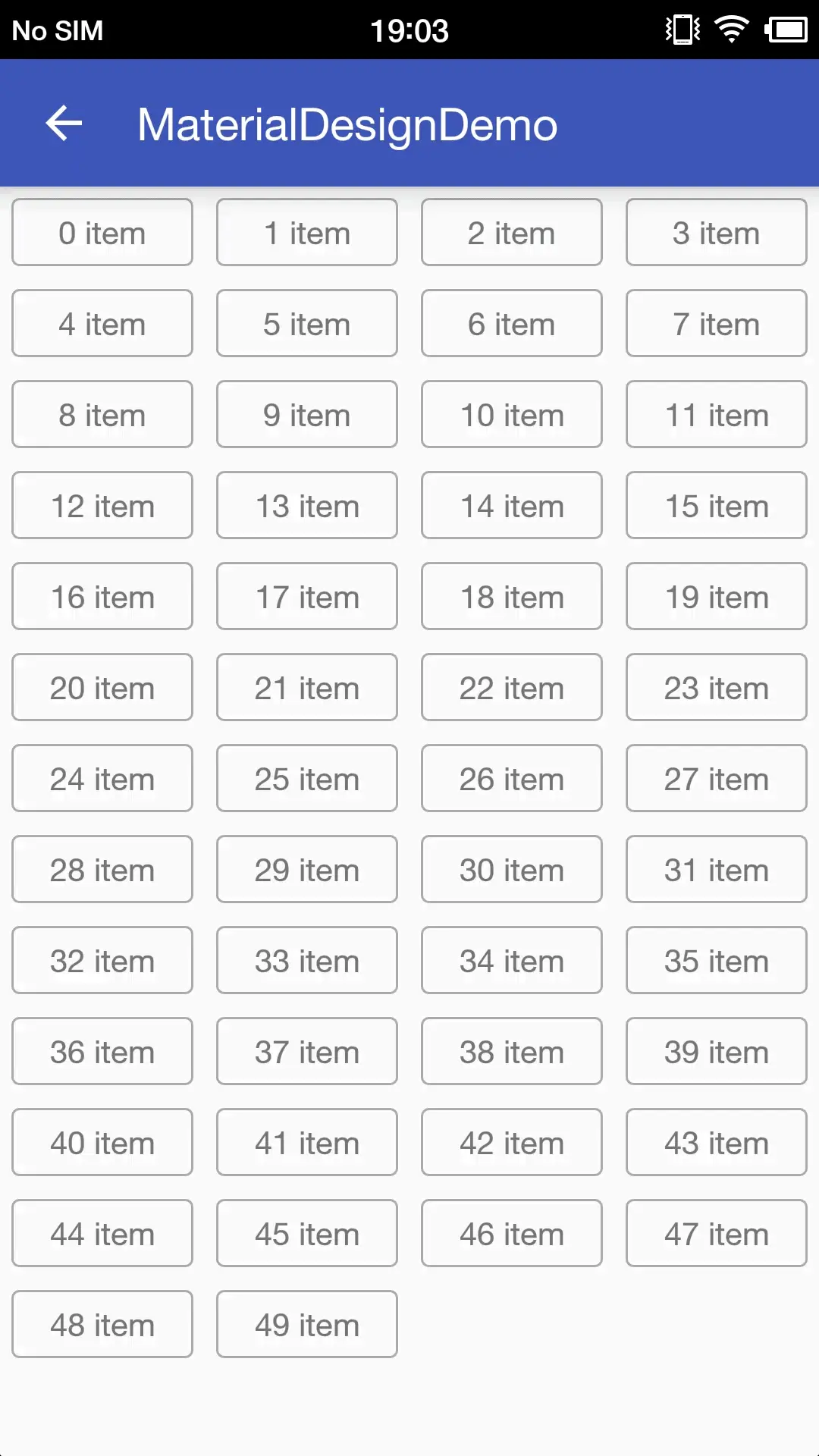Select the "3 item" button
This screenshot has height=1456, width=819.
click(716, 233)
